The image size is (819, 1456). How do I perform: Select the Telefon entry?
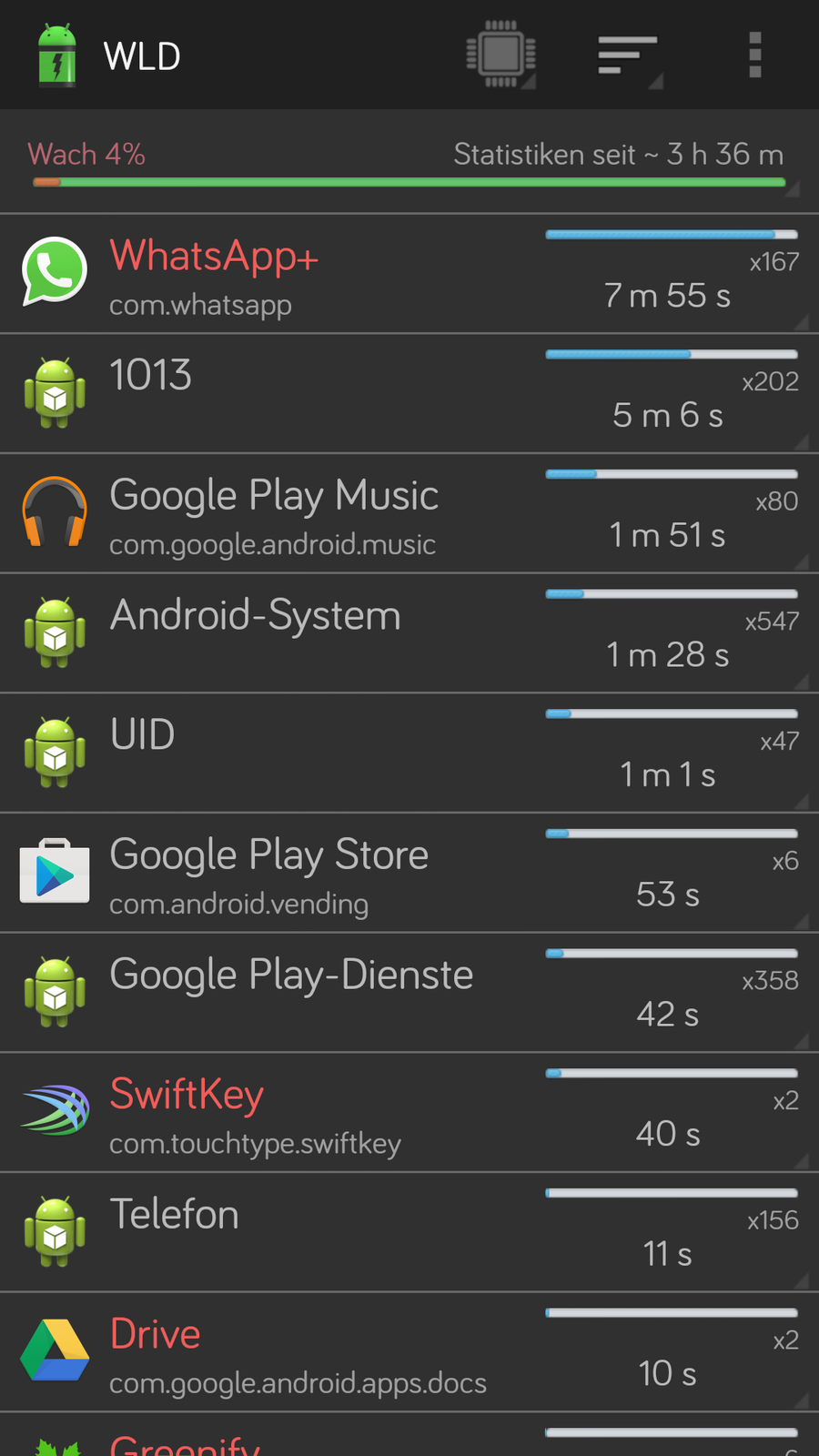tap(409, 1233)
